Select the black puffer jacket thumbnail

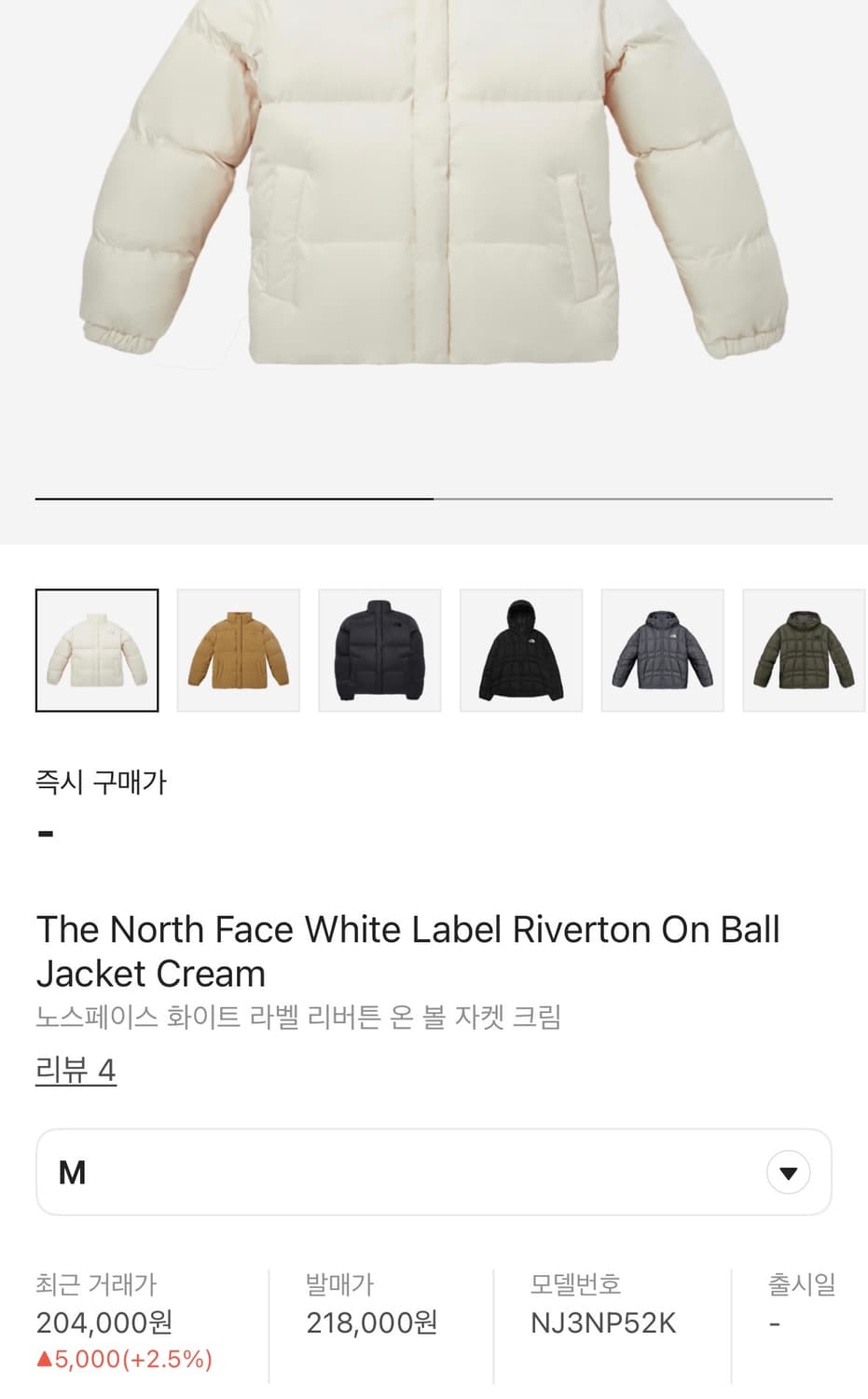pos(379,649)
